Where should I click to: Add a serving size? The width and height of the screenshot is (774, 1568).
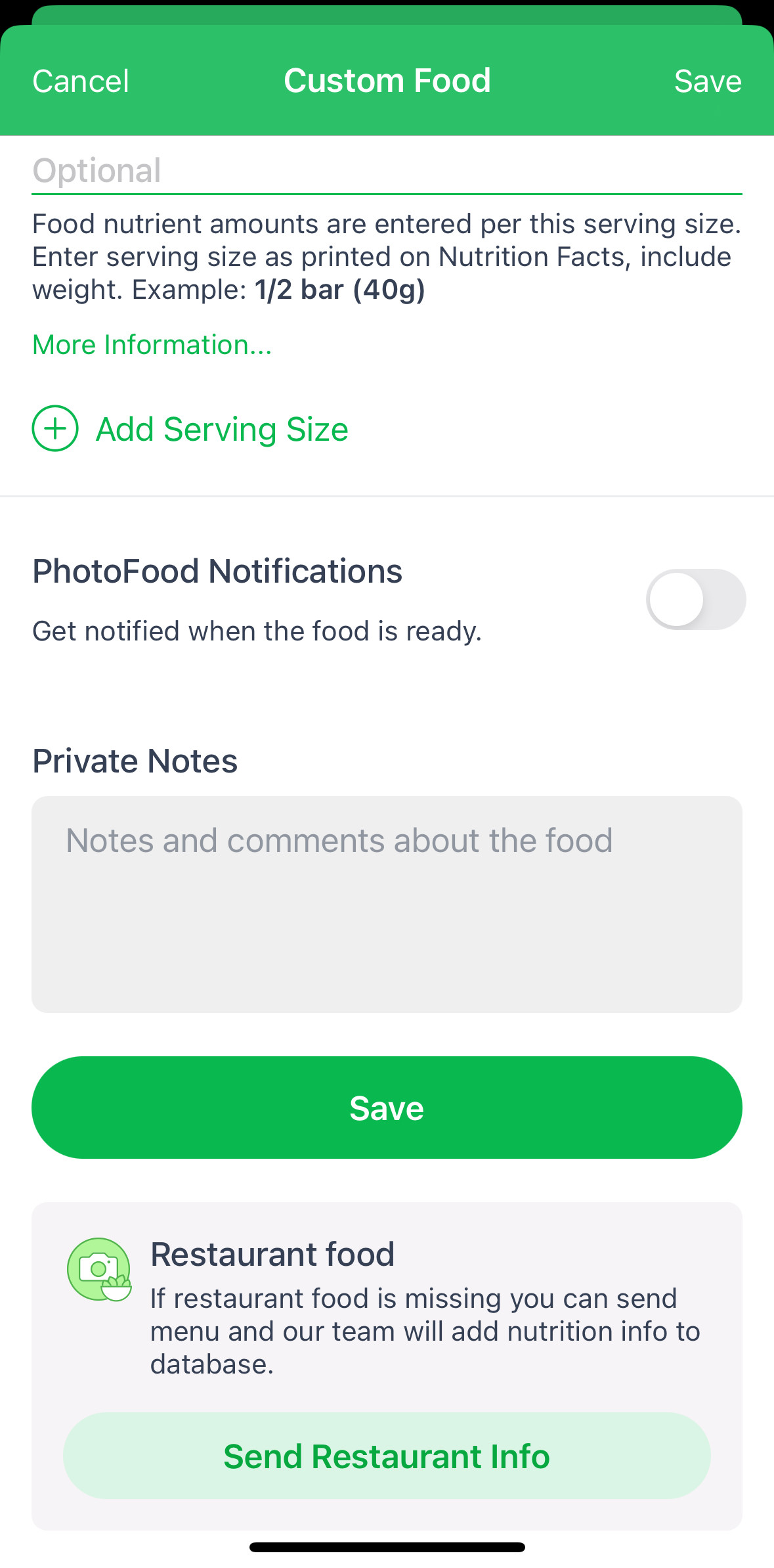tap(190, 429)
